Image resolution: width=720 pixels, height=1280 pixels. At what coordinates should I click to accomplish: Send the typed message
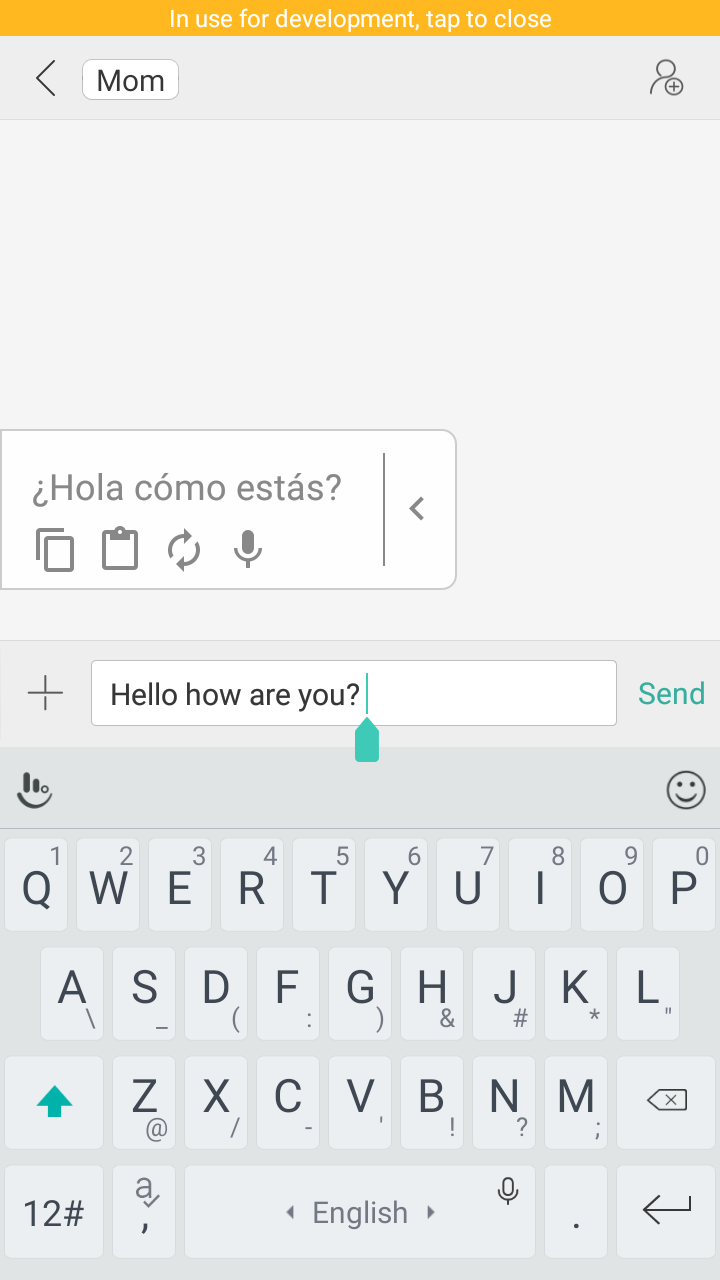click(x=671, y=693)
